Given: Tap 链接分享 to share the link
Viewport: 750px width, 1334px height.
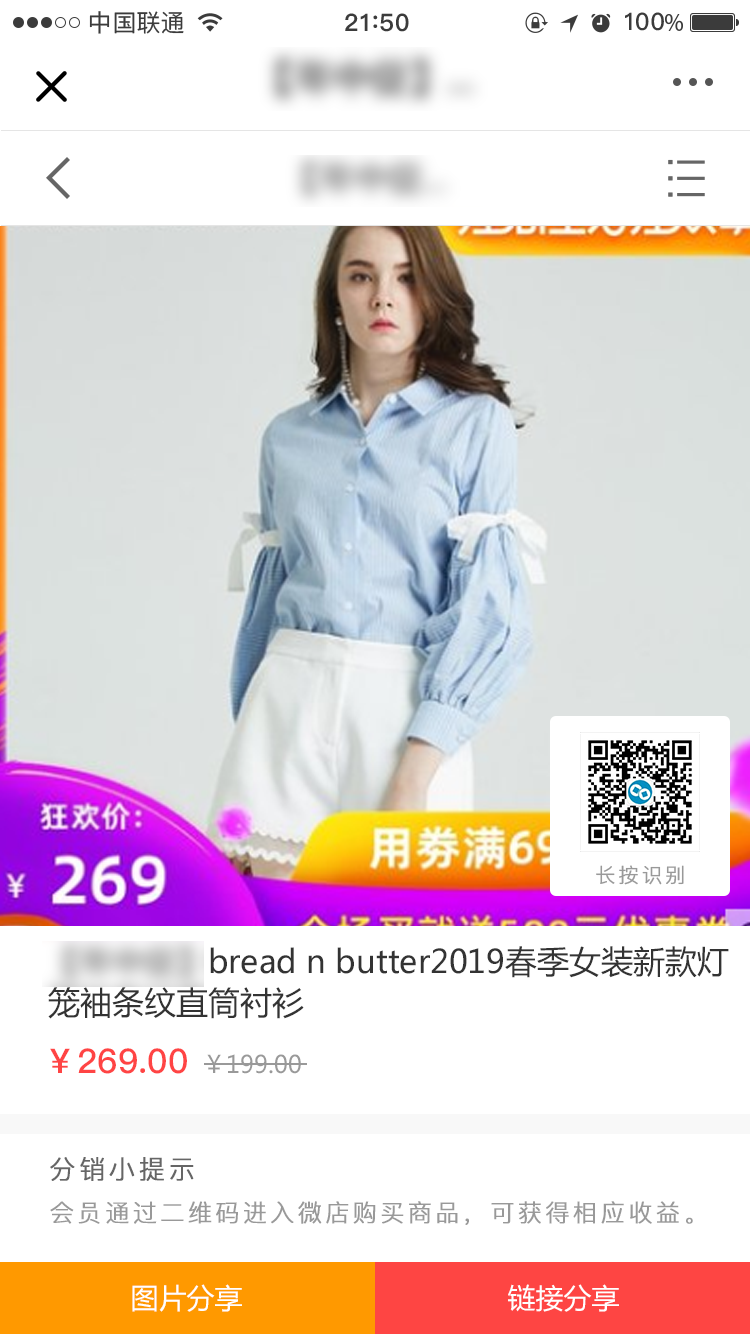Looking at the screenshot, I should 563,1298.
